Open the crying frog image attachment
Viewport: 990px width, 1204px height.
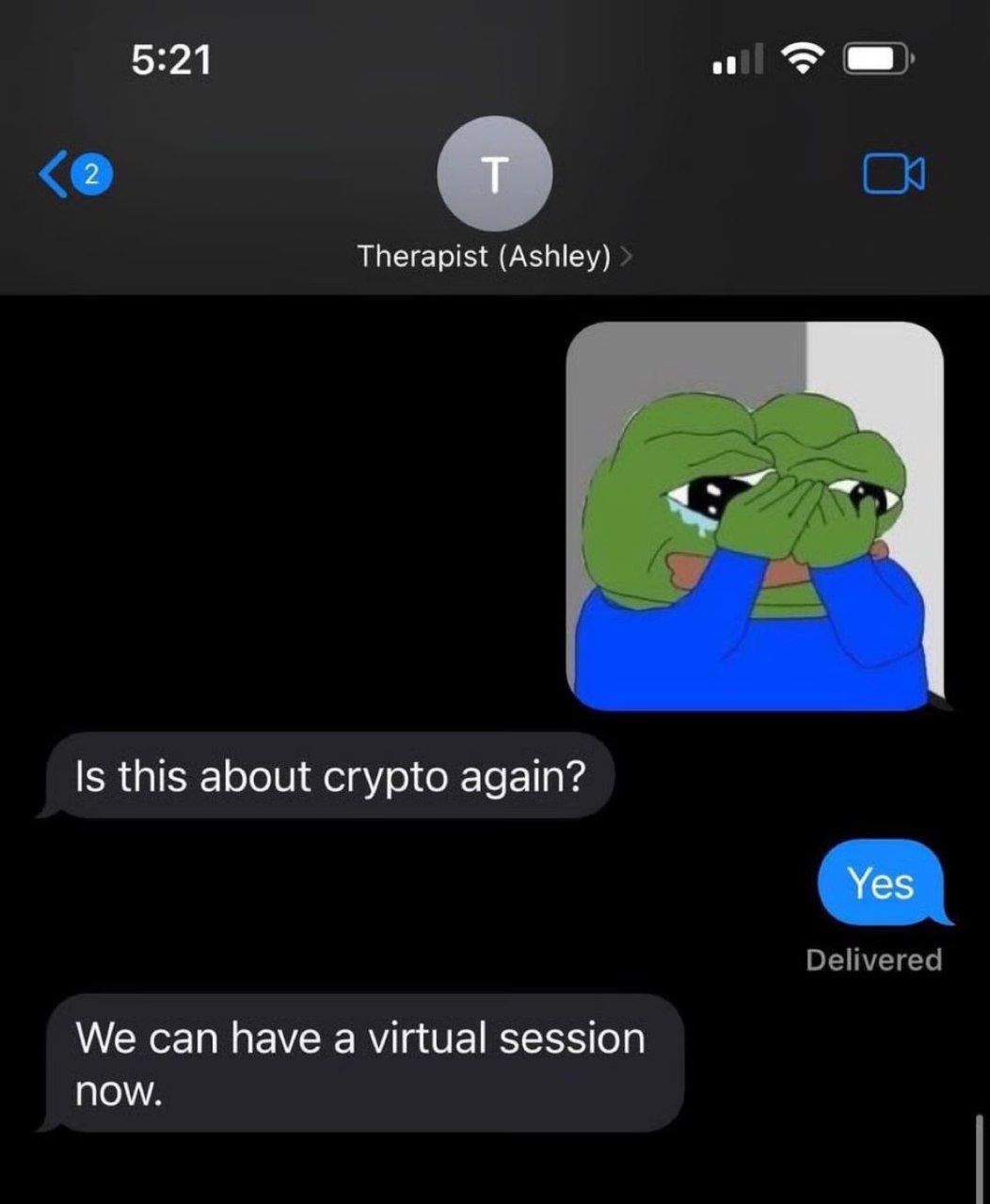[x=754, y=515]
